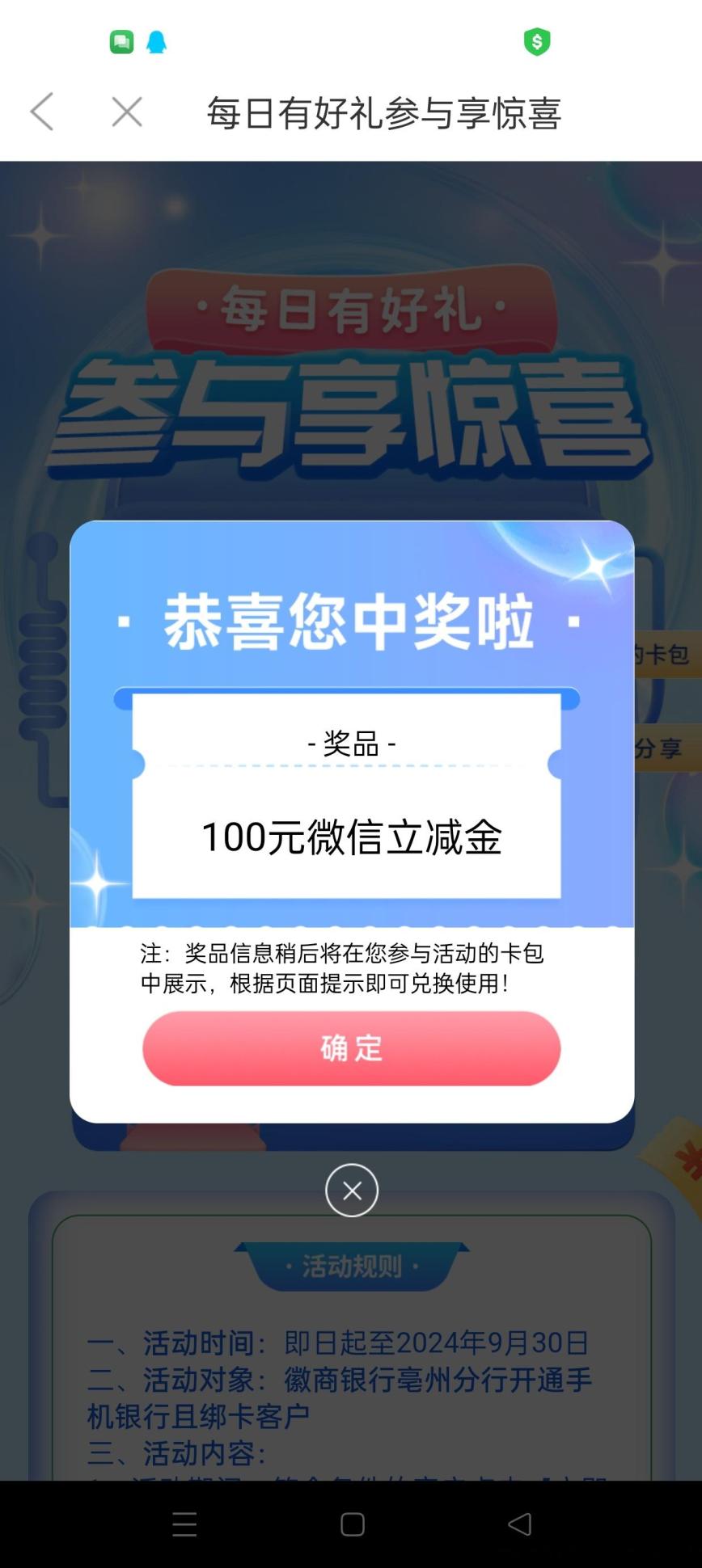
Task: Tap the system home button
Action: click(352, 1524)
